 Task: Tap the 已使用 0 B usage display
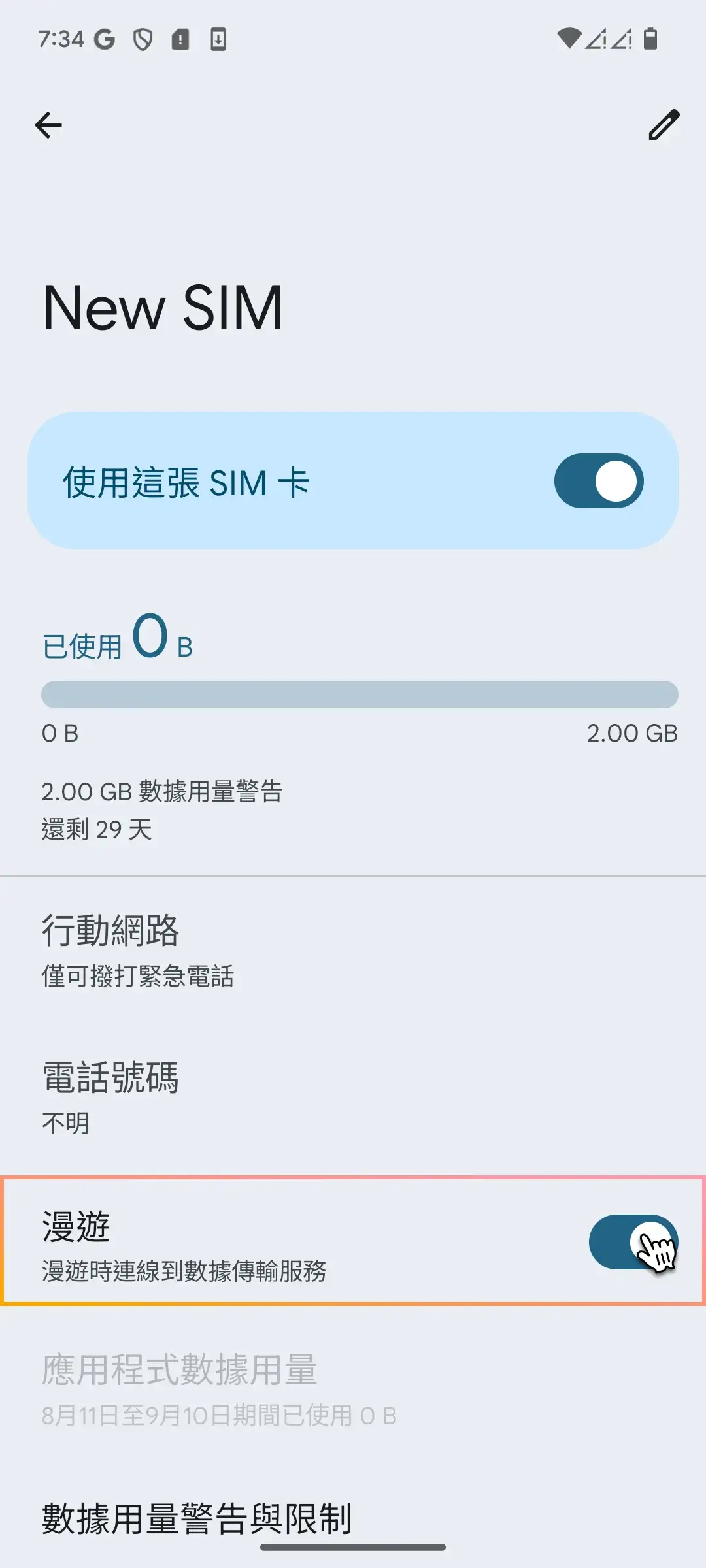(x=116, y=642)
